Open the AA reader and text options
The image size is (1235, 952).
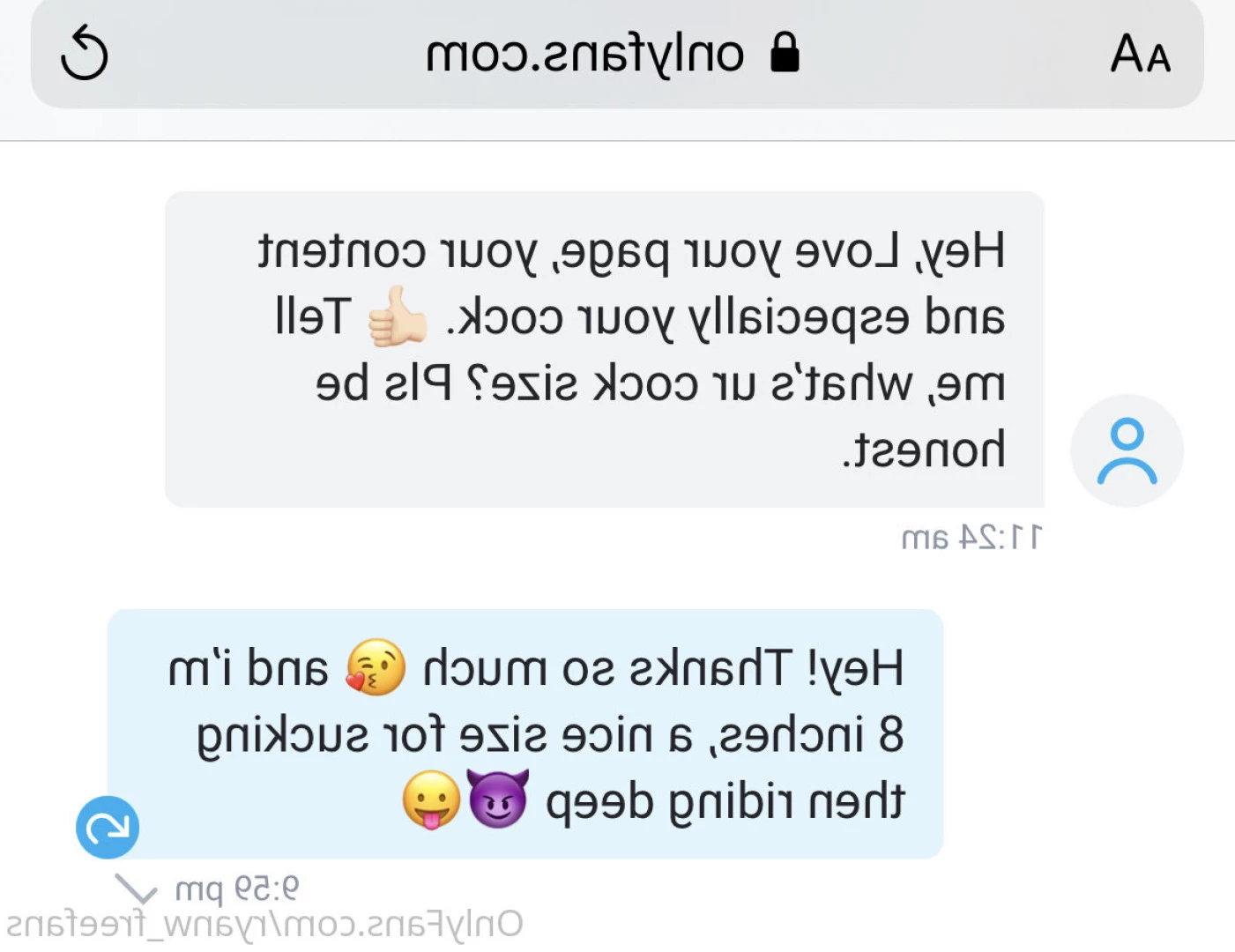pos(1140,55)
